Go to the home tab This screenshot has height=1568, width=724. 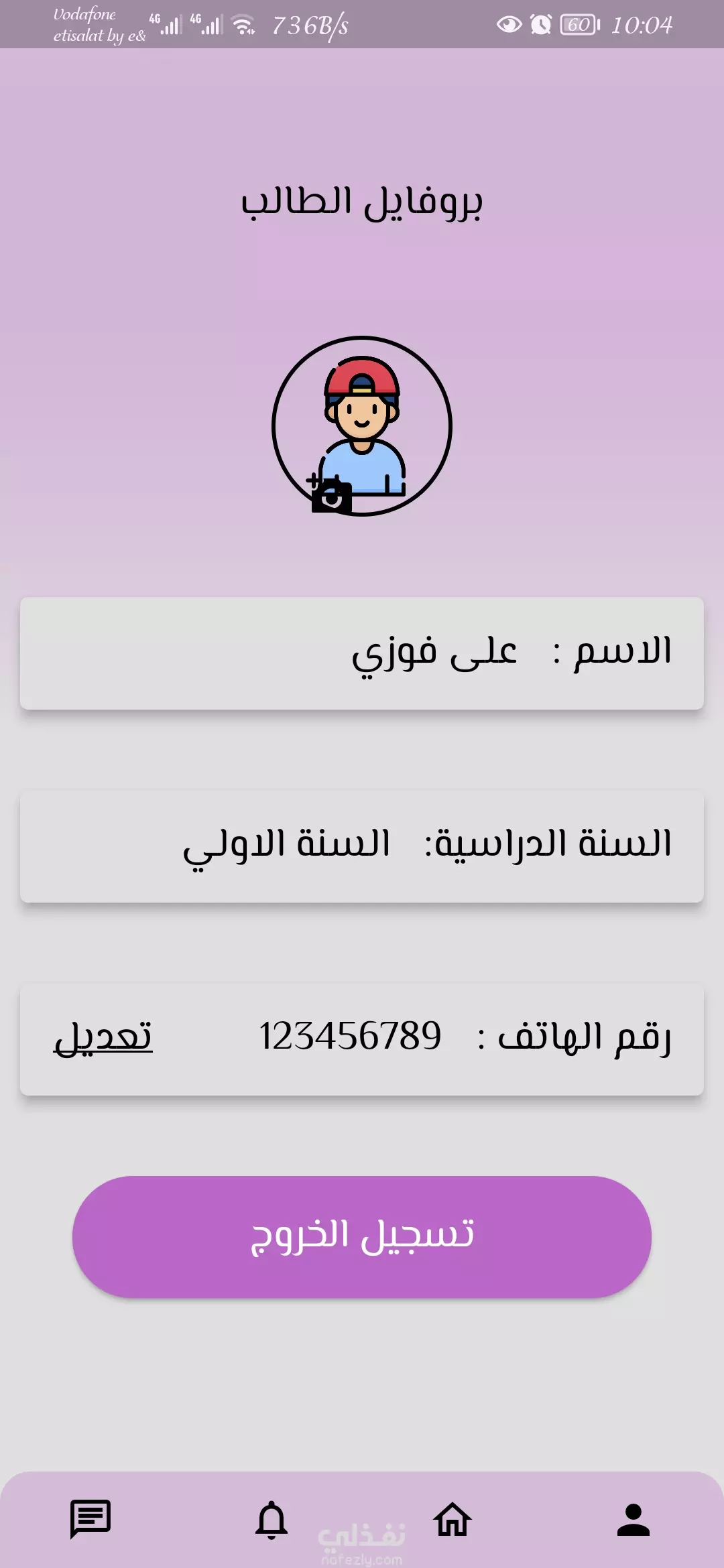tap(452, 1519)
